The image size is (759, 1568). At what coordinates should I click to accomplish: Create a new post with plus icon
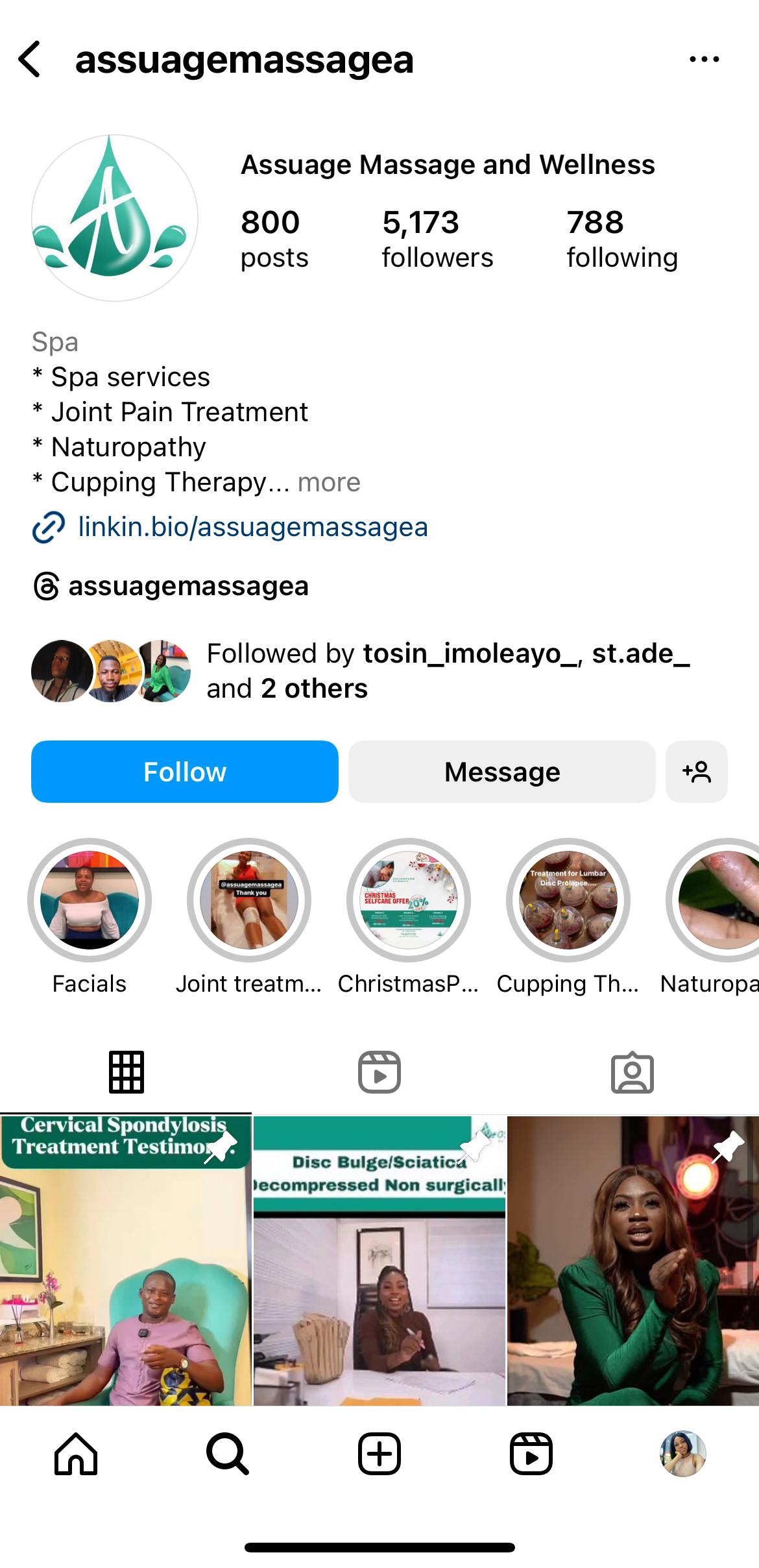pos(379,1454)
